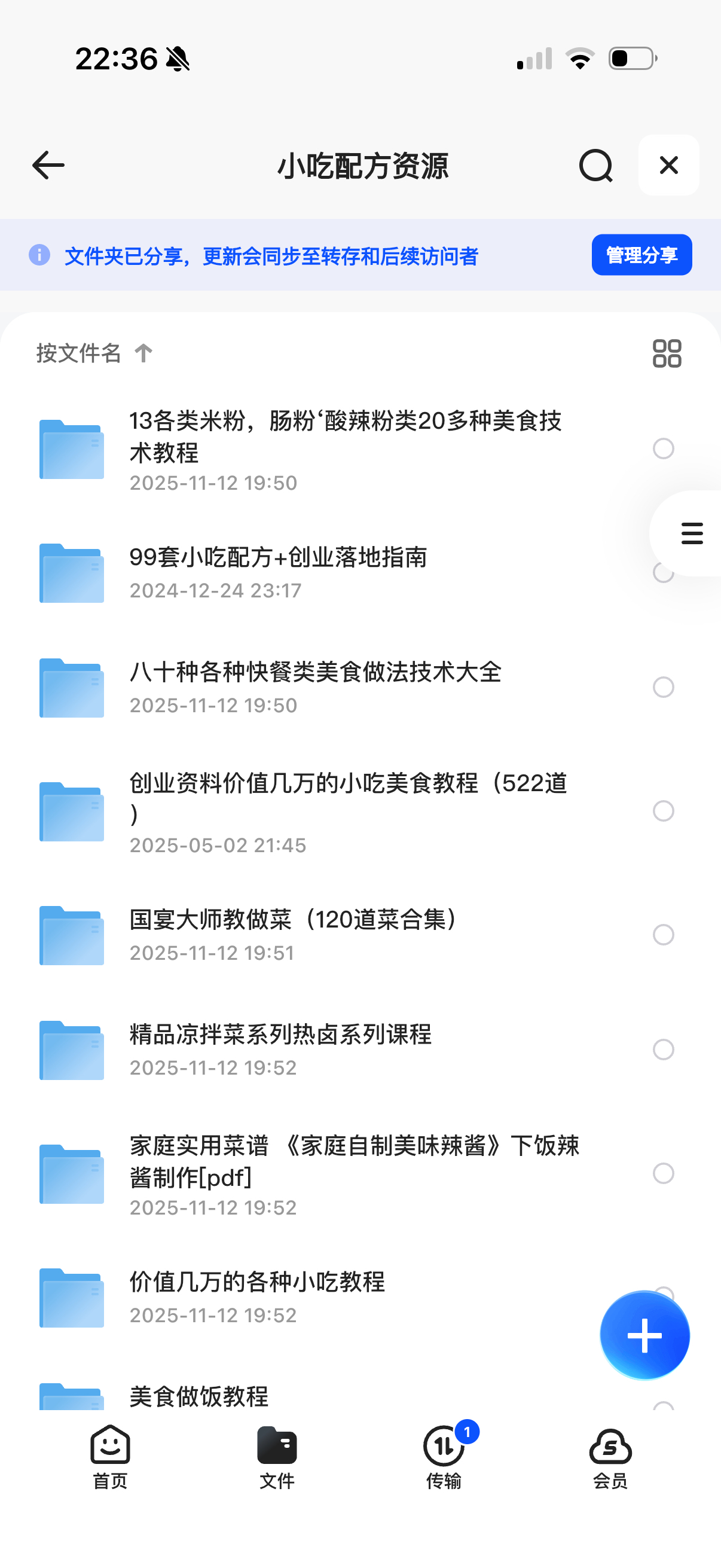Open search in this folder

[x=595, y=166]
